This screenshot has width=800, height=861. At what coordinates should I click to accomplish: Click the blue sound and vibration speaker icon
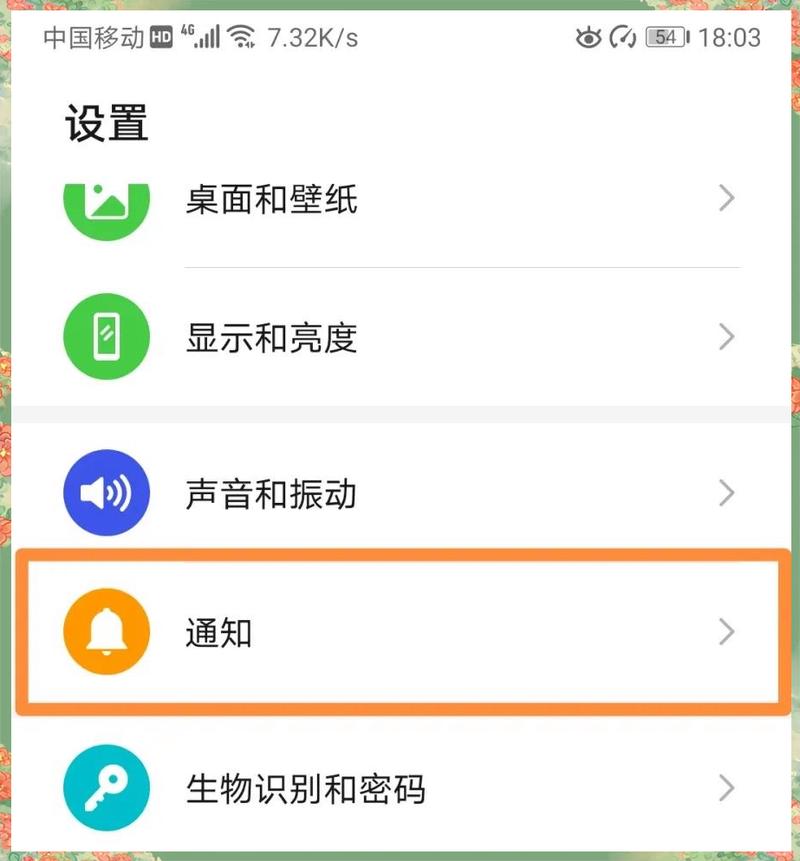tap(106, 492)
